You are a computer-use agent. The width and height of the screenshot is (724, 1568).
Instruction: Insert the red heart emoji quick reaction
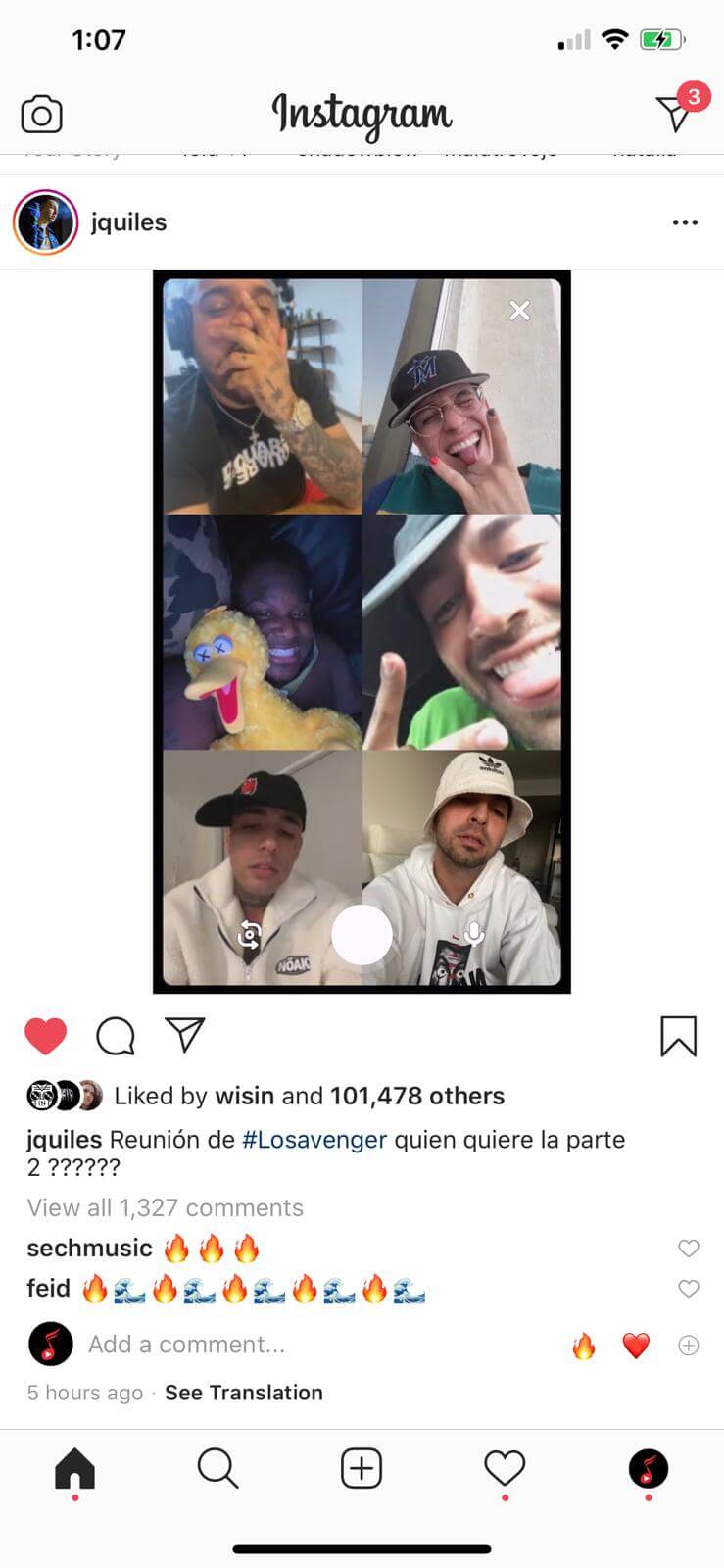[636, 1346]
